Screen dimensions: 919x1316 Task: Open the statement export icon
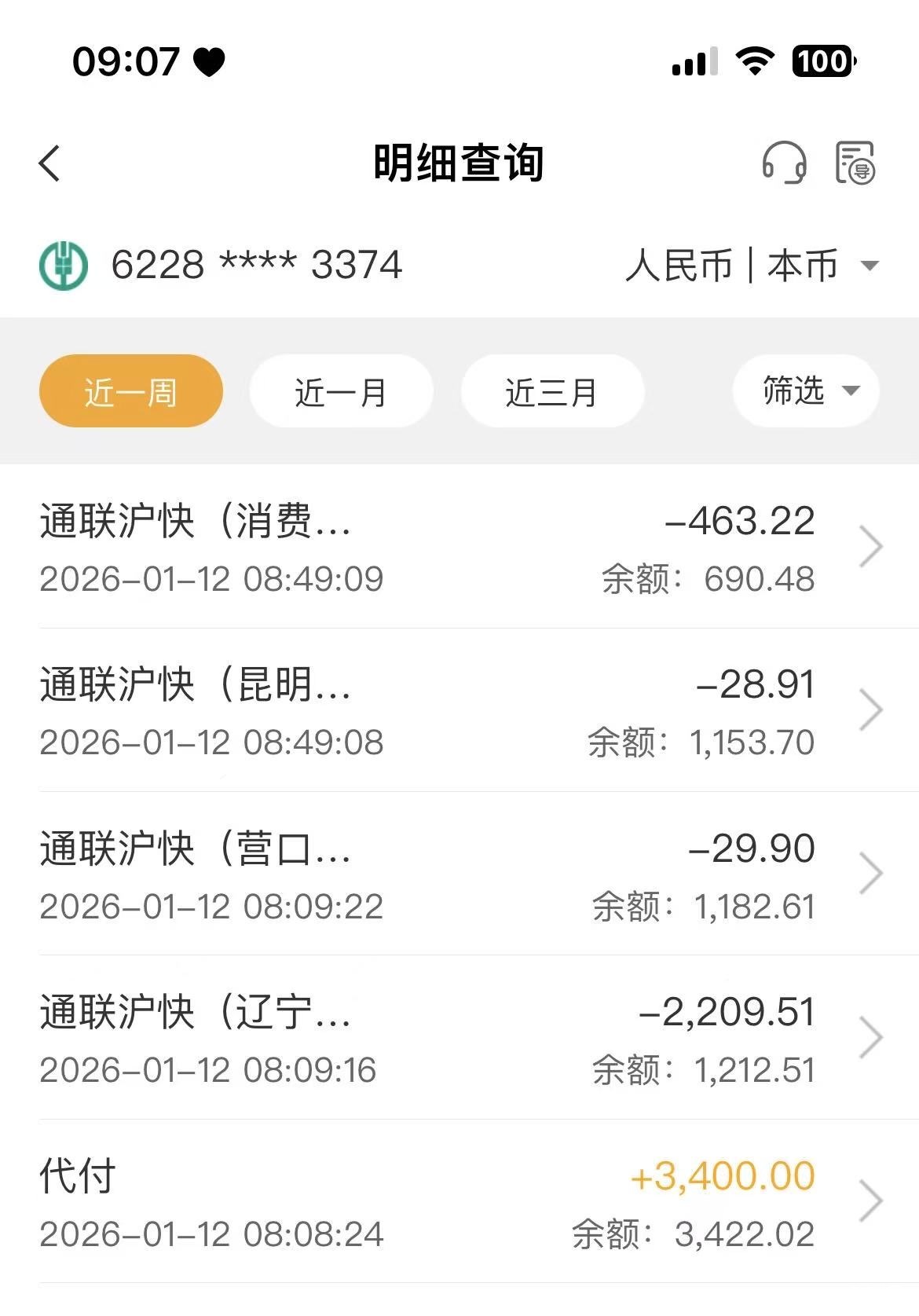[855, 163]
